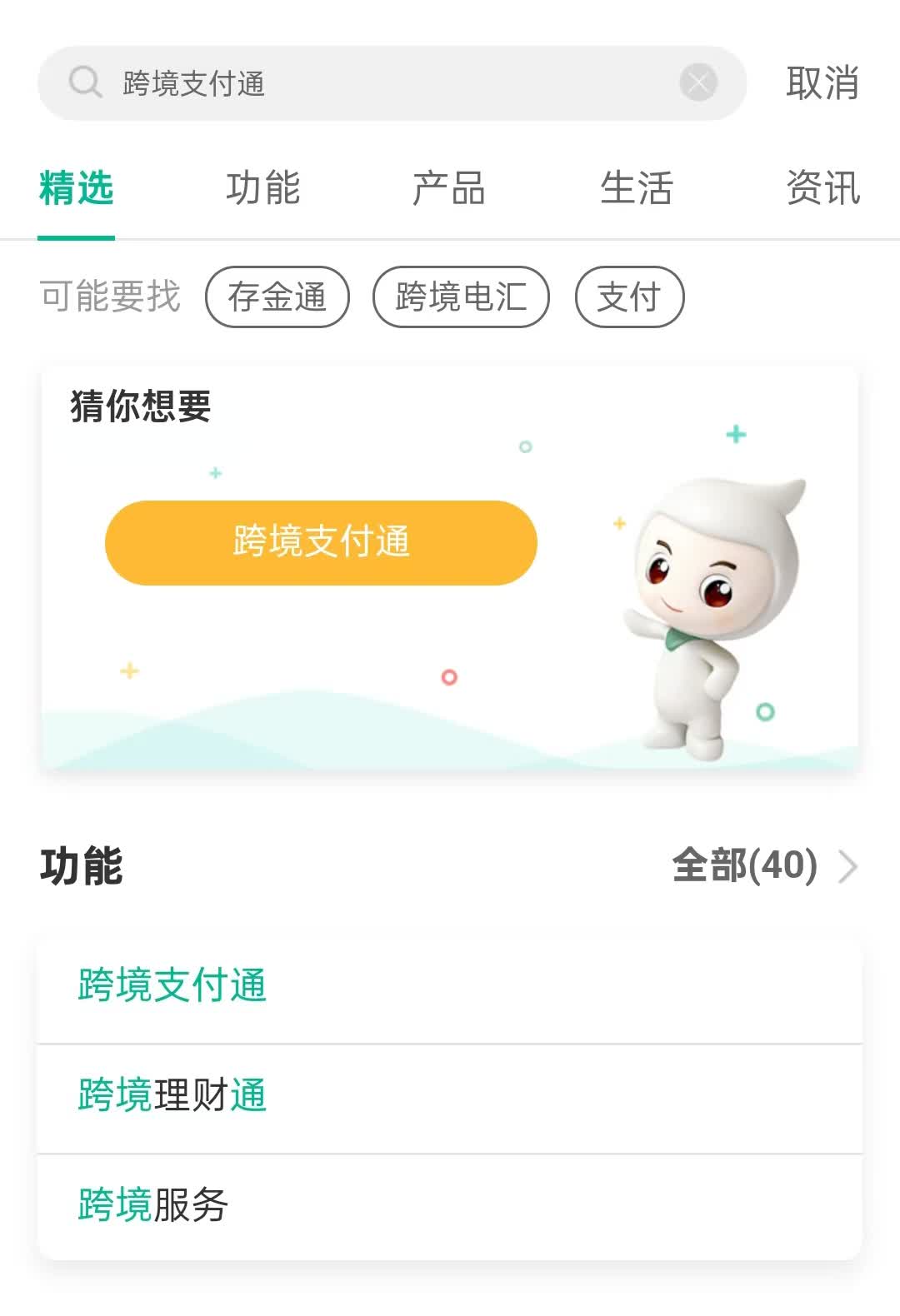
Task: Cancel the search with 取消
Action: pyautogui.click(x=822, y=83)
